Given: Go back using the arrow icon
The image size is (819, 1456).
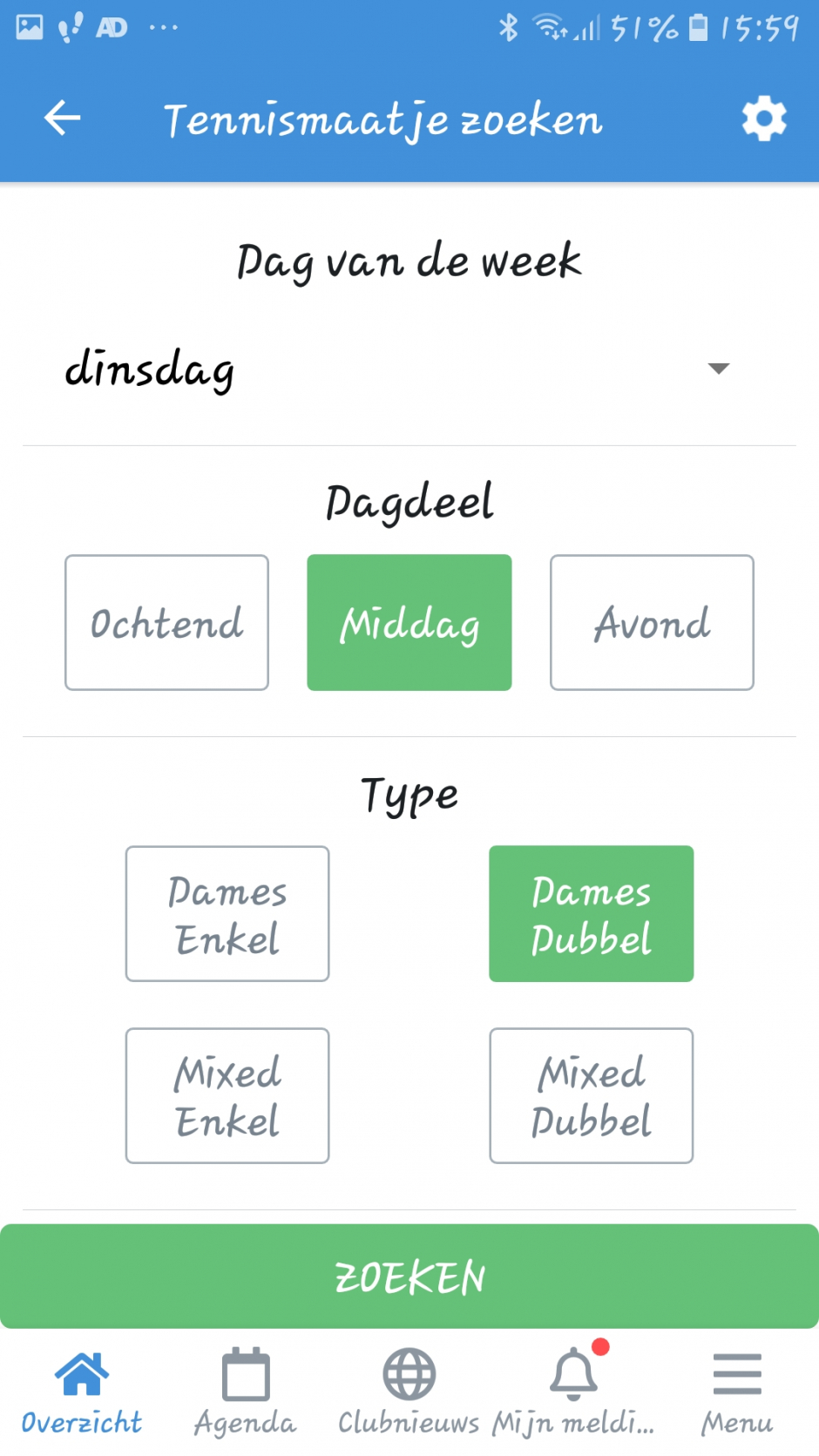Looking at the screenshot, I should tap(63, 119).
